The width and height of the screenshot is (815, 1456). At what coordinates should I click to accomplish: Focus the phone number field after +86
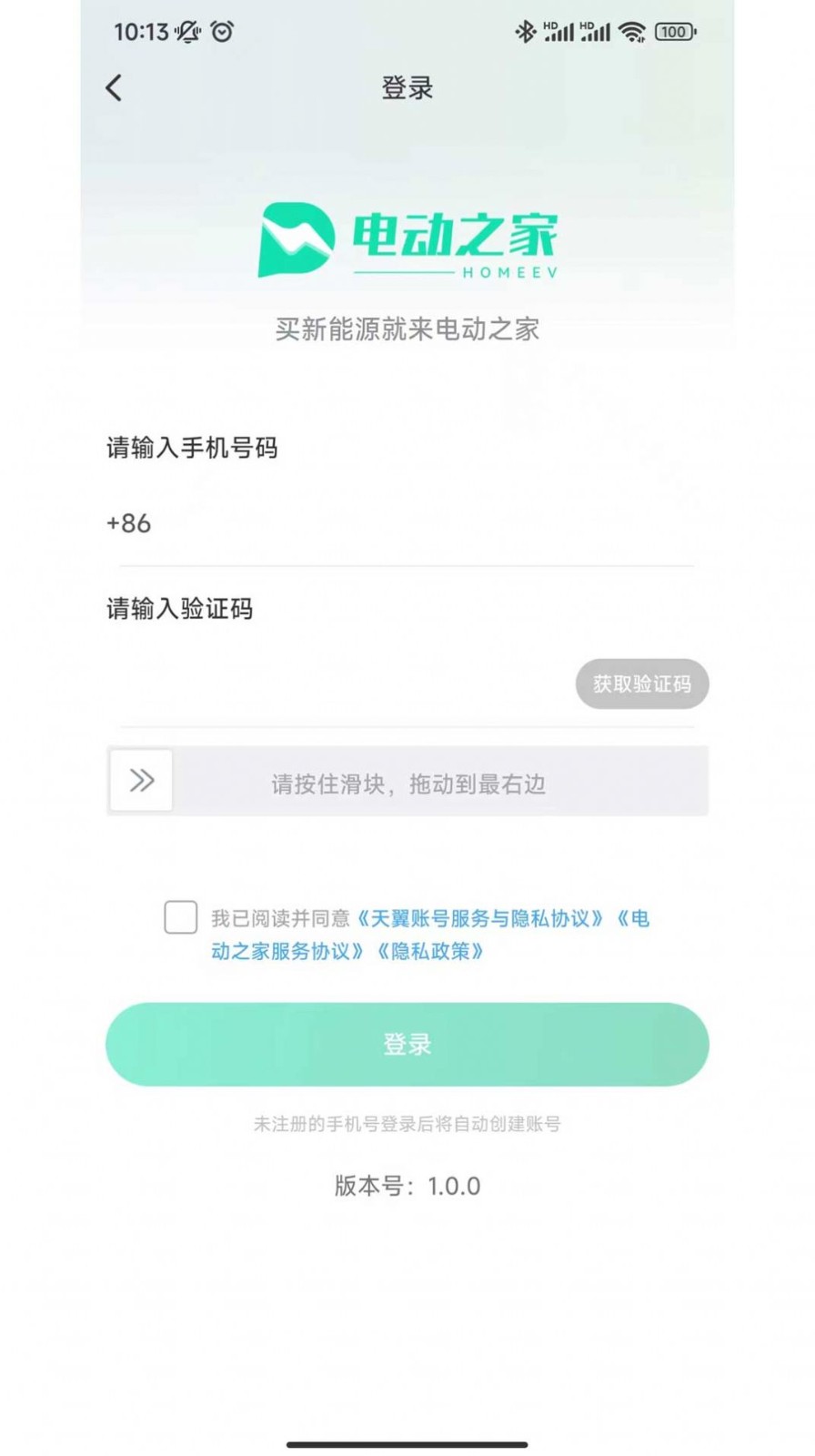click(418, 524)
